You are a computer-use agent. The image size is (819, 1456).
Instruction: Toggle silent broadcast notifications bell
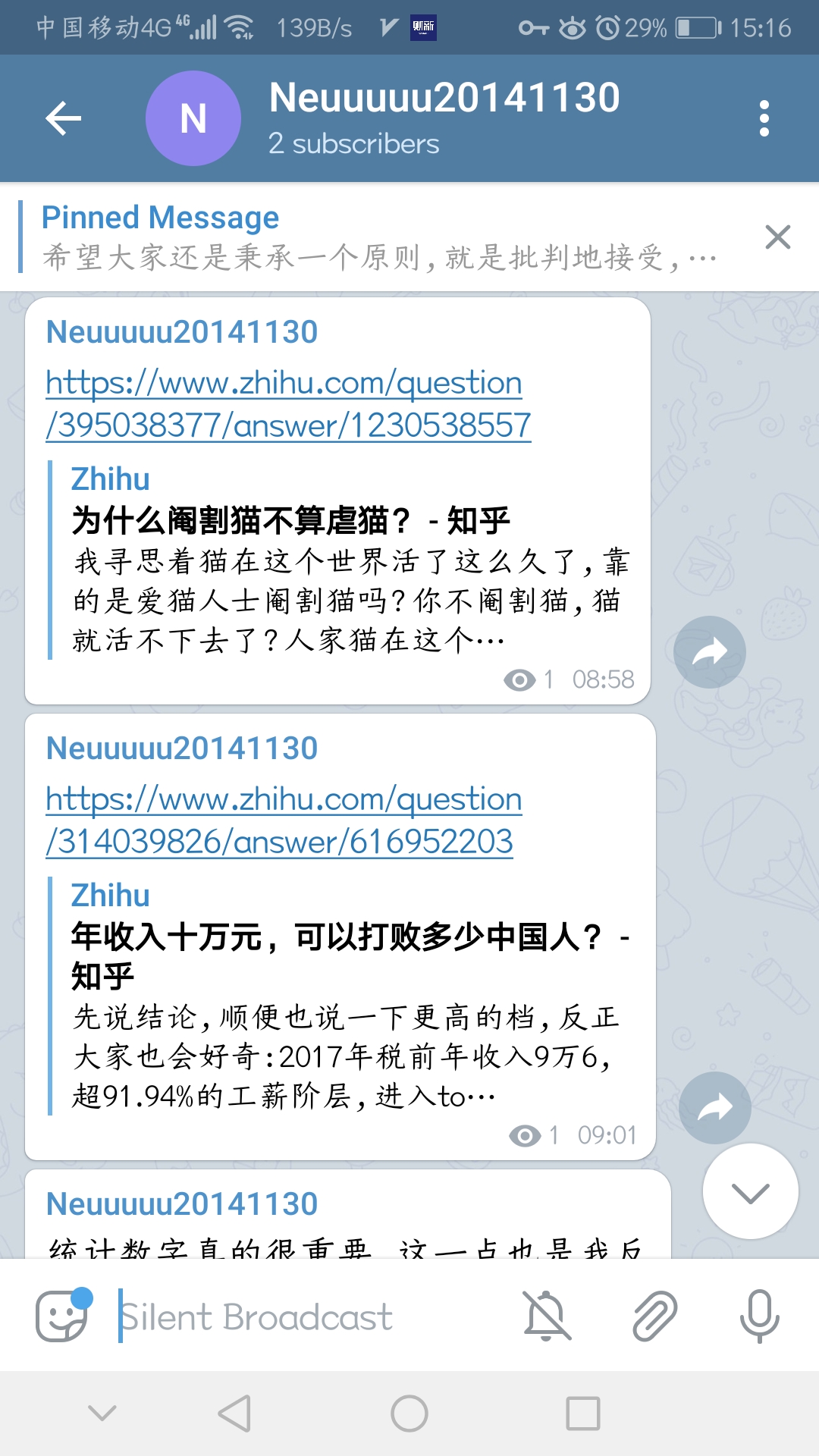coord(547,1316)
